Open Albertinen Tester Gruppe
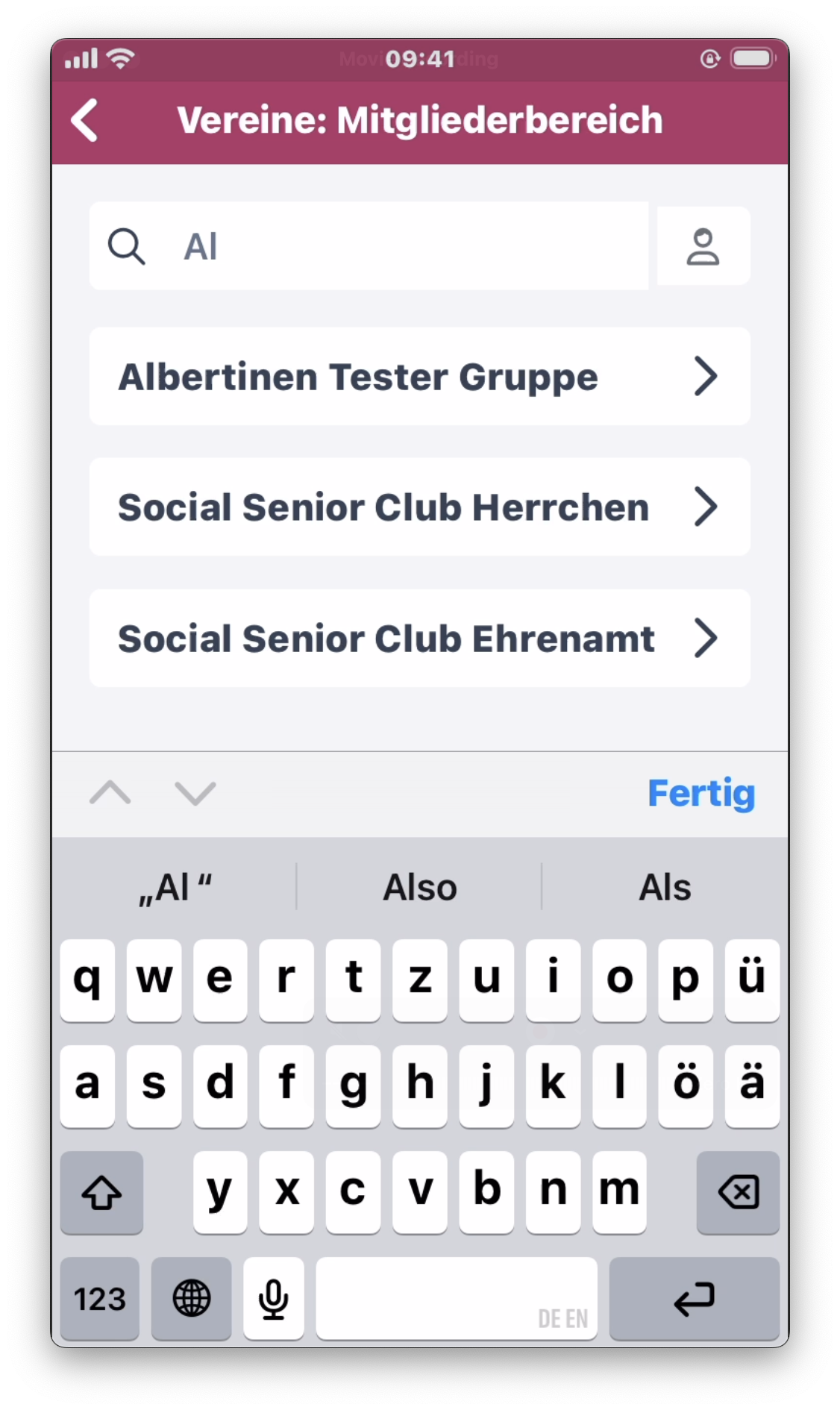The image size is (840, 1410). (419, 377)
